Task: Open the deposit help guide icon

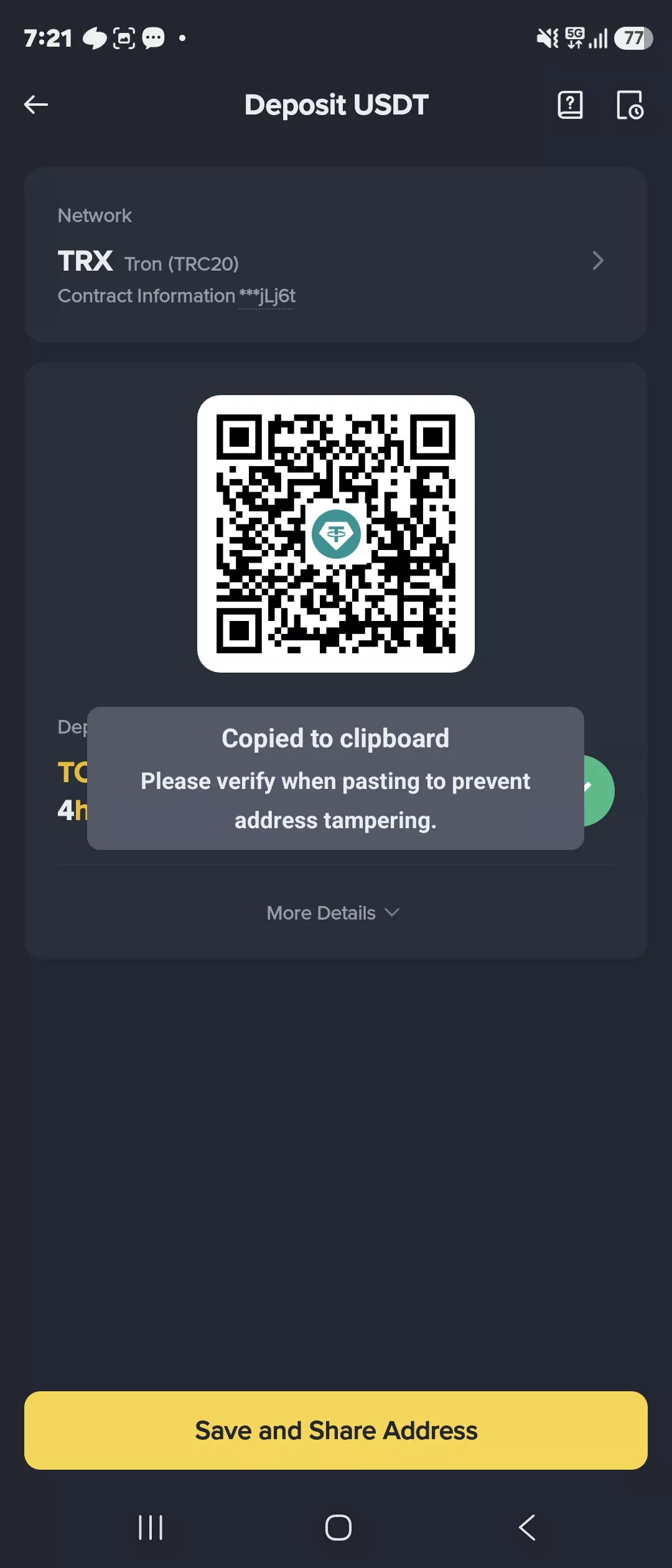Action: point(570,105)
